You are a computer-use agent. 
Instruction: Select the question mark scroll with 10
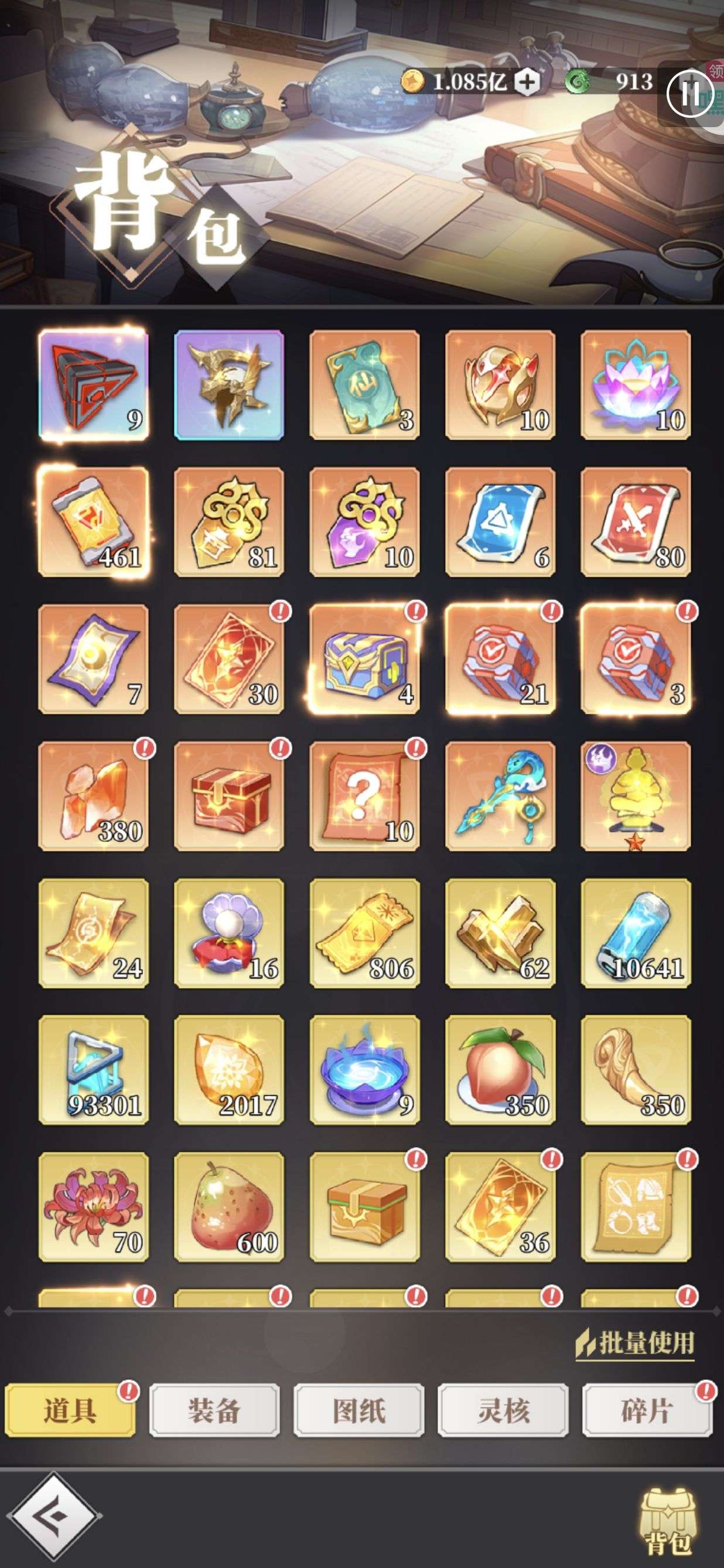(x=364, y=796)
